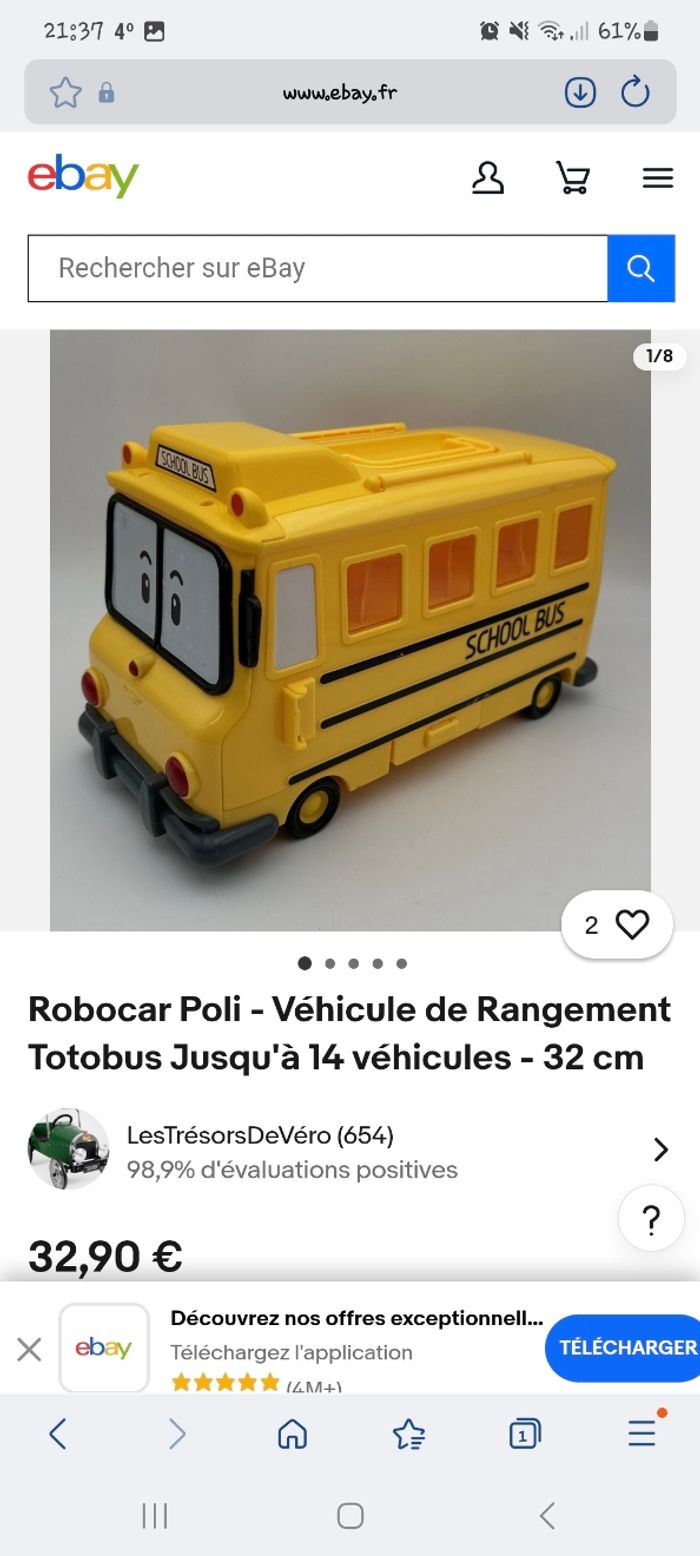Open recent apps from navigation bar
Viewport: 700px width, 1556px height.
click(x=154, y=1516)
